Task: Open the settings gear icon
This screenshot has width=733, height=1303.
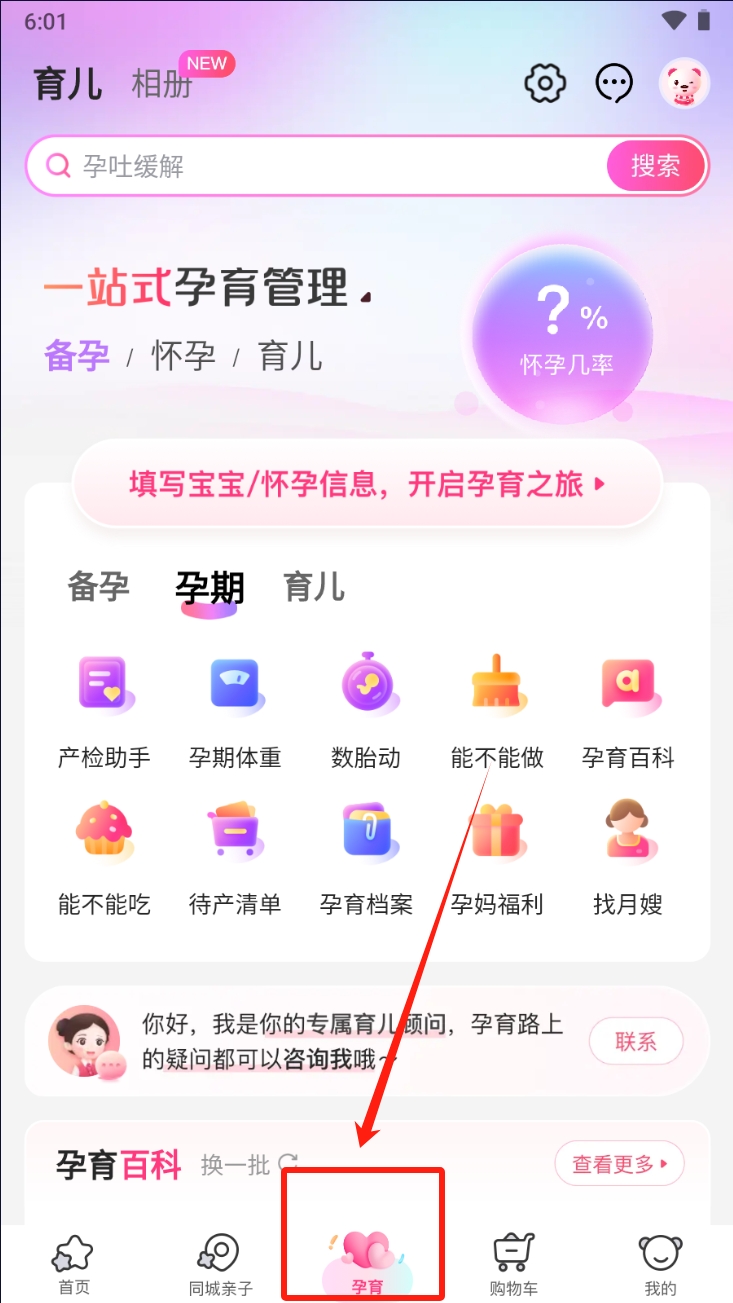Action: [545, 83]
